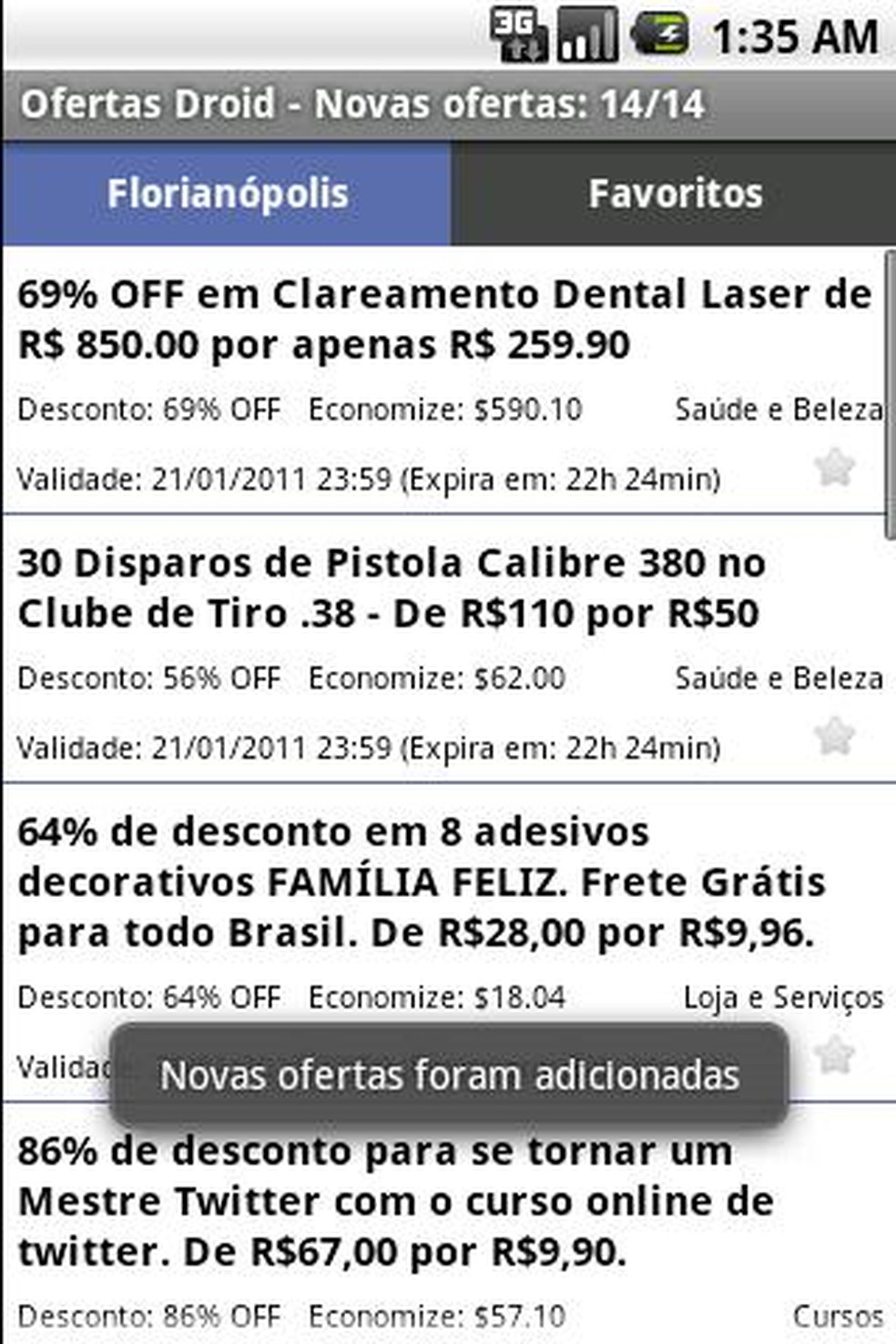Image resolution: width=896 pixels, height=1344 pixels.
Task: Click the battery charging icon in the status bar
Action: [660, 35]
